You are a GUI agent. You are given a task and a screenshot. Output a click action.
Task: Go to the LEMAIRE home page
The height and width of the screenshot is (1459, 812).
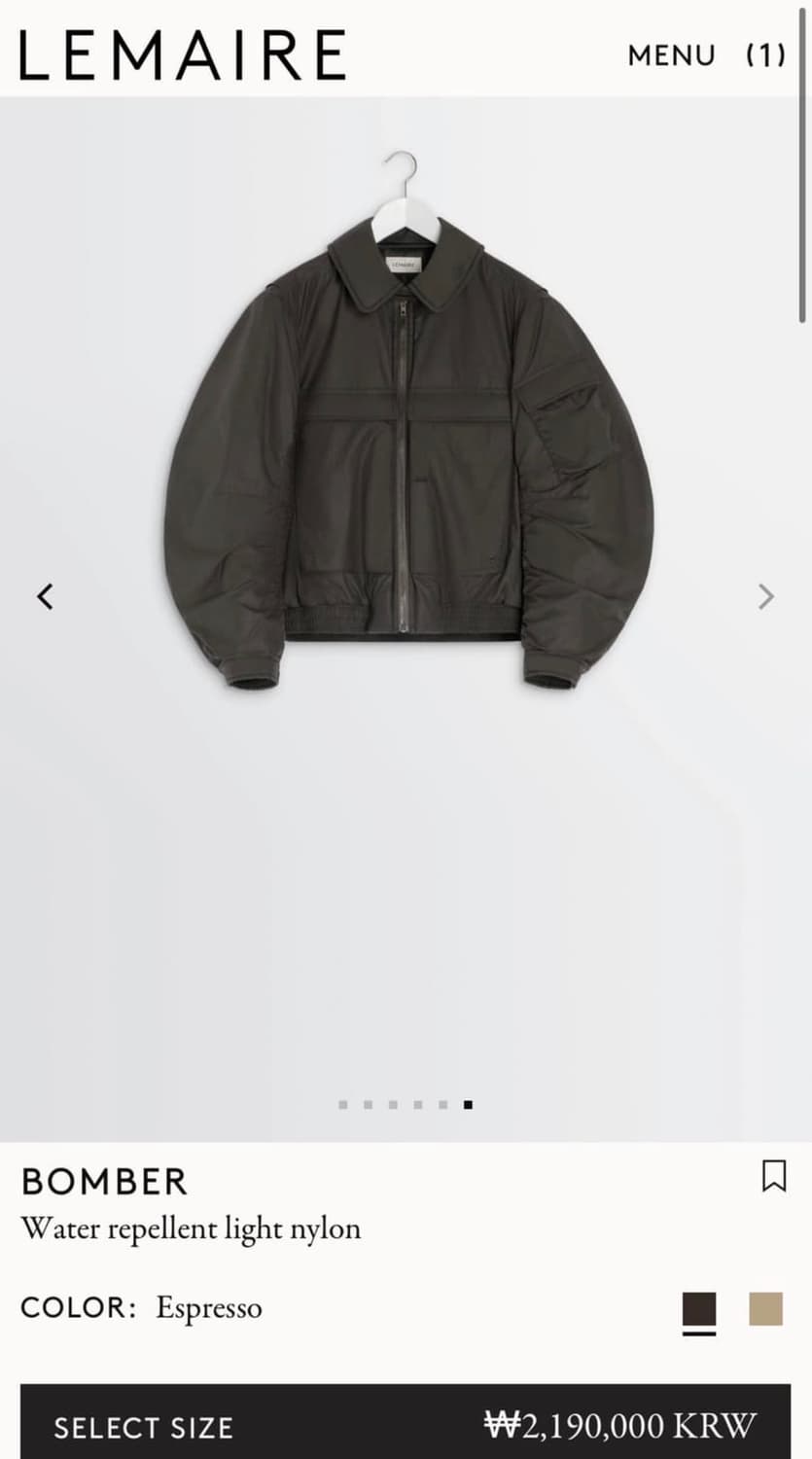tap(183, 54)
